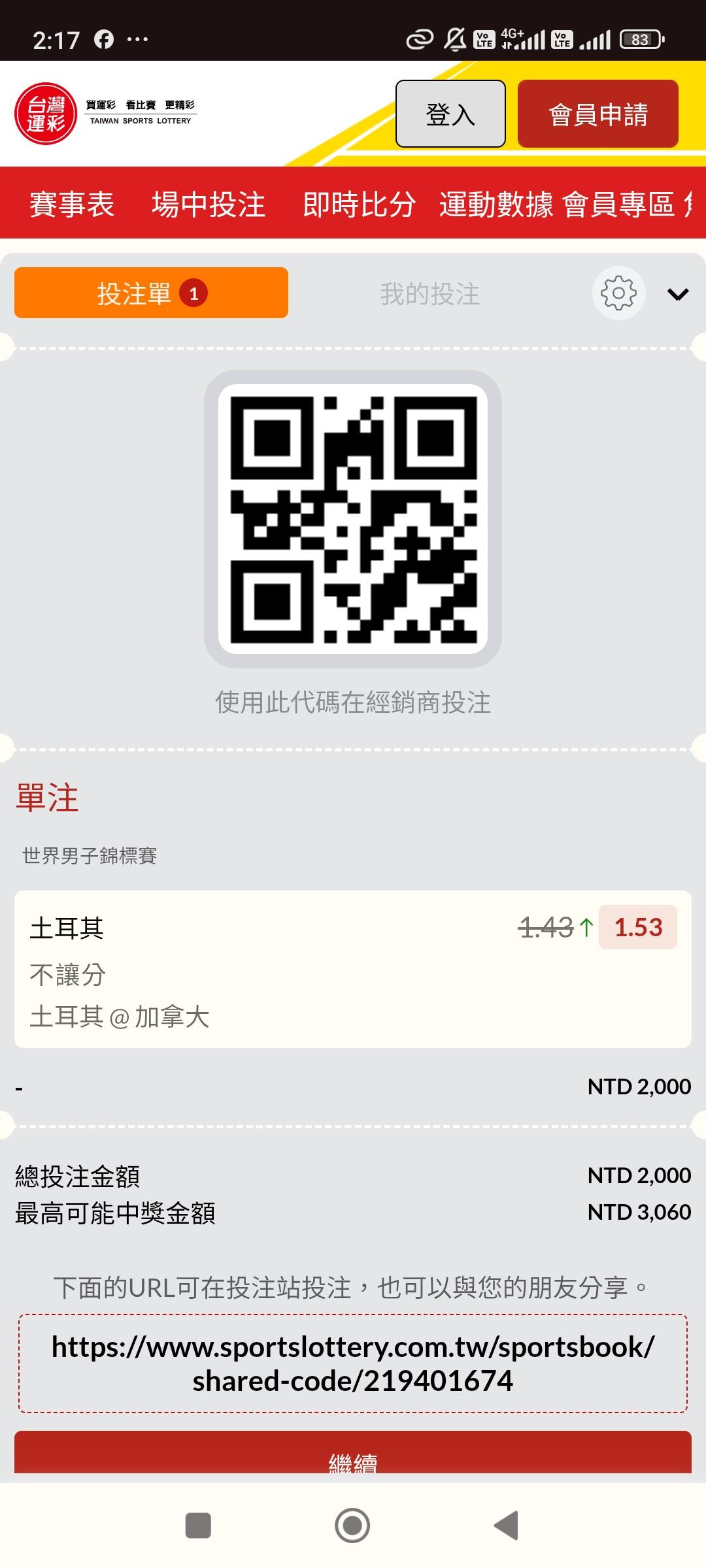Go to the system home screen
Image resolution: width=706 pixels, height=1568 pixels.
pos(352,1526)
